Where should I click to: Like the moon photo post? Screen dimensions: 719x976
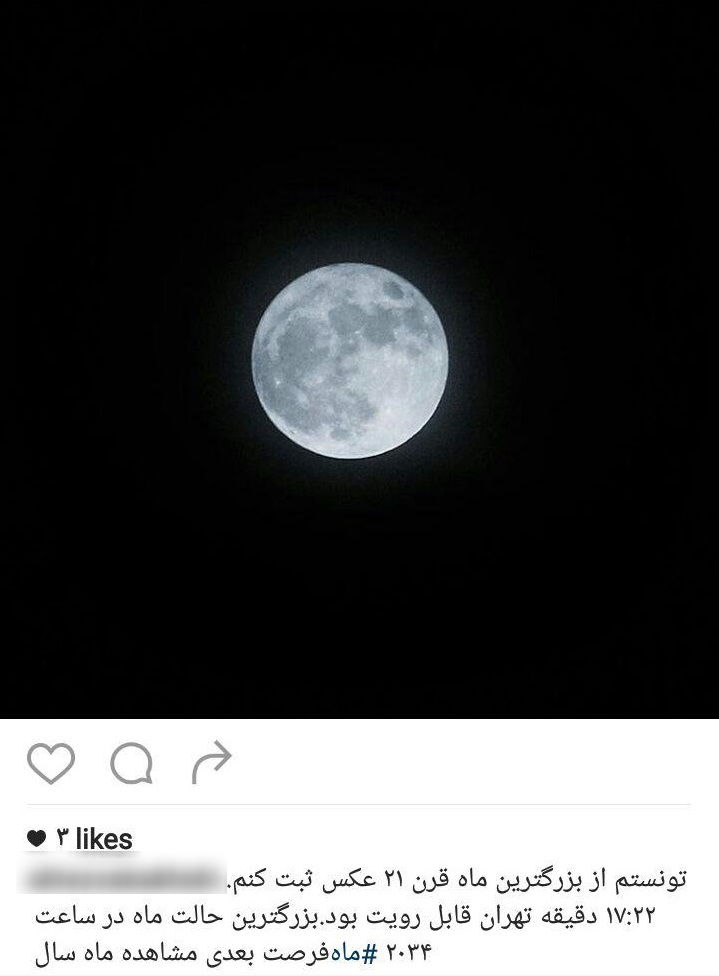tap(50, 764)
